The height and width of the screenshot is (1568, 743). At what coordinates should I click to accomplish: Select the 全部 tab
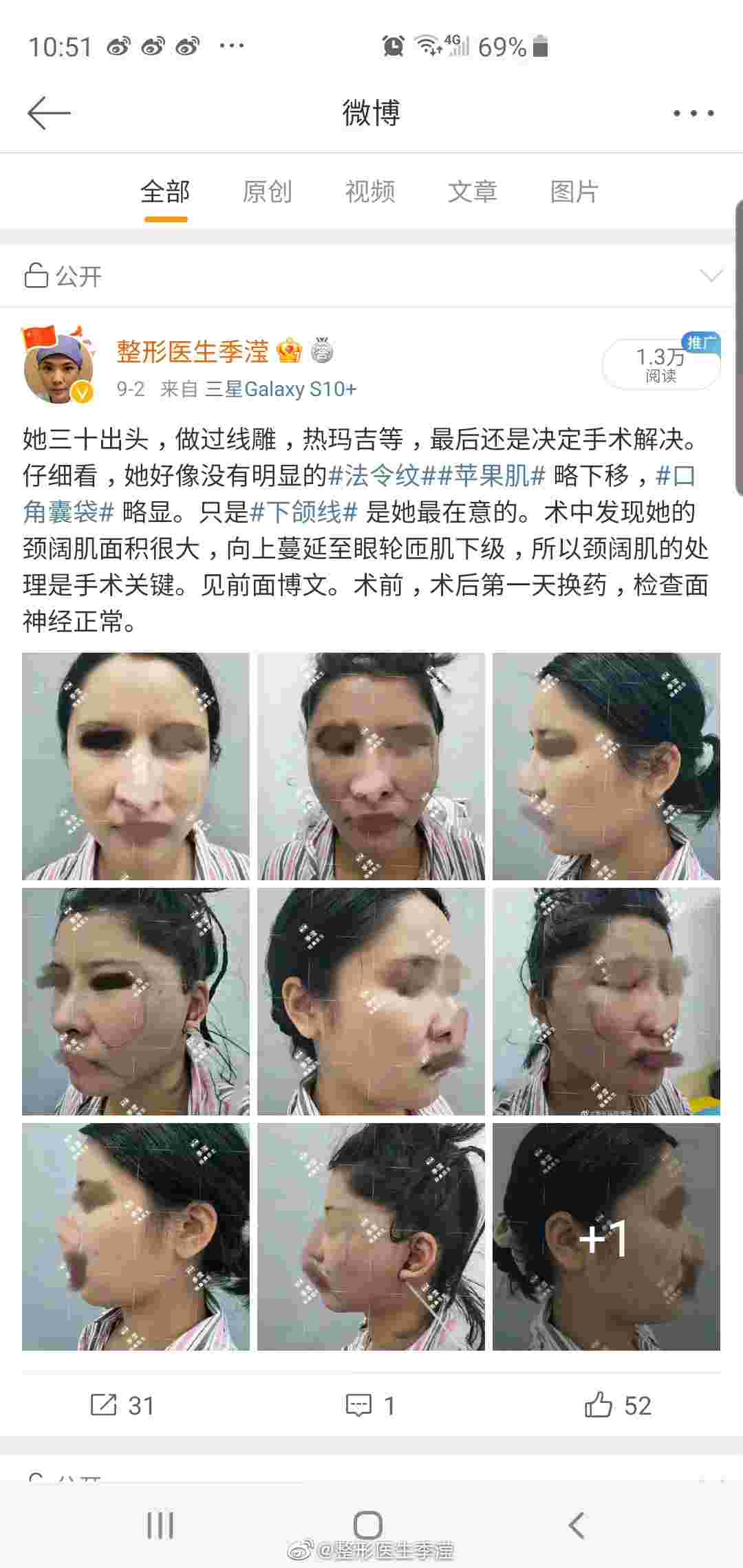pyautogui.click(x=165, y=191)
